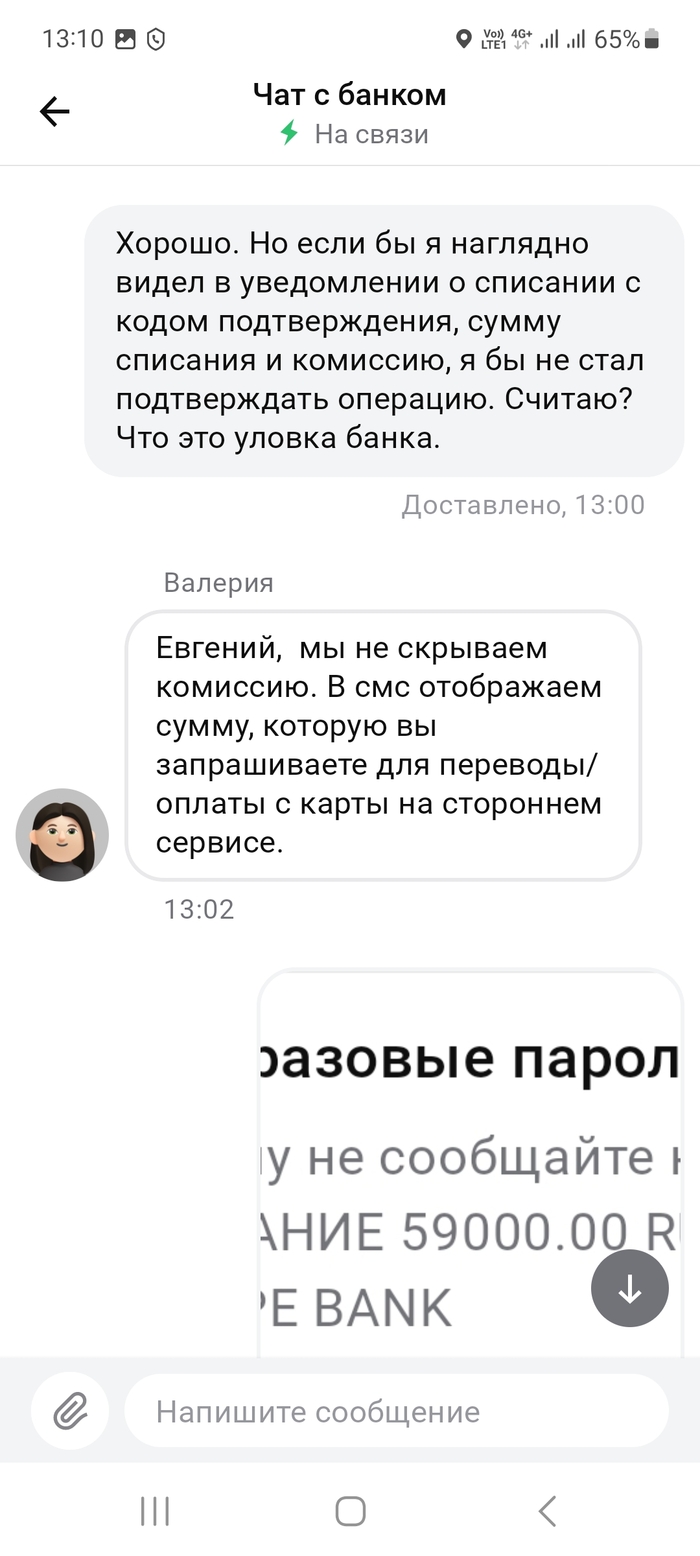700x1556 pixels.
Task: Jump to the latest message with down arrow
Action: [629, 1289]
